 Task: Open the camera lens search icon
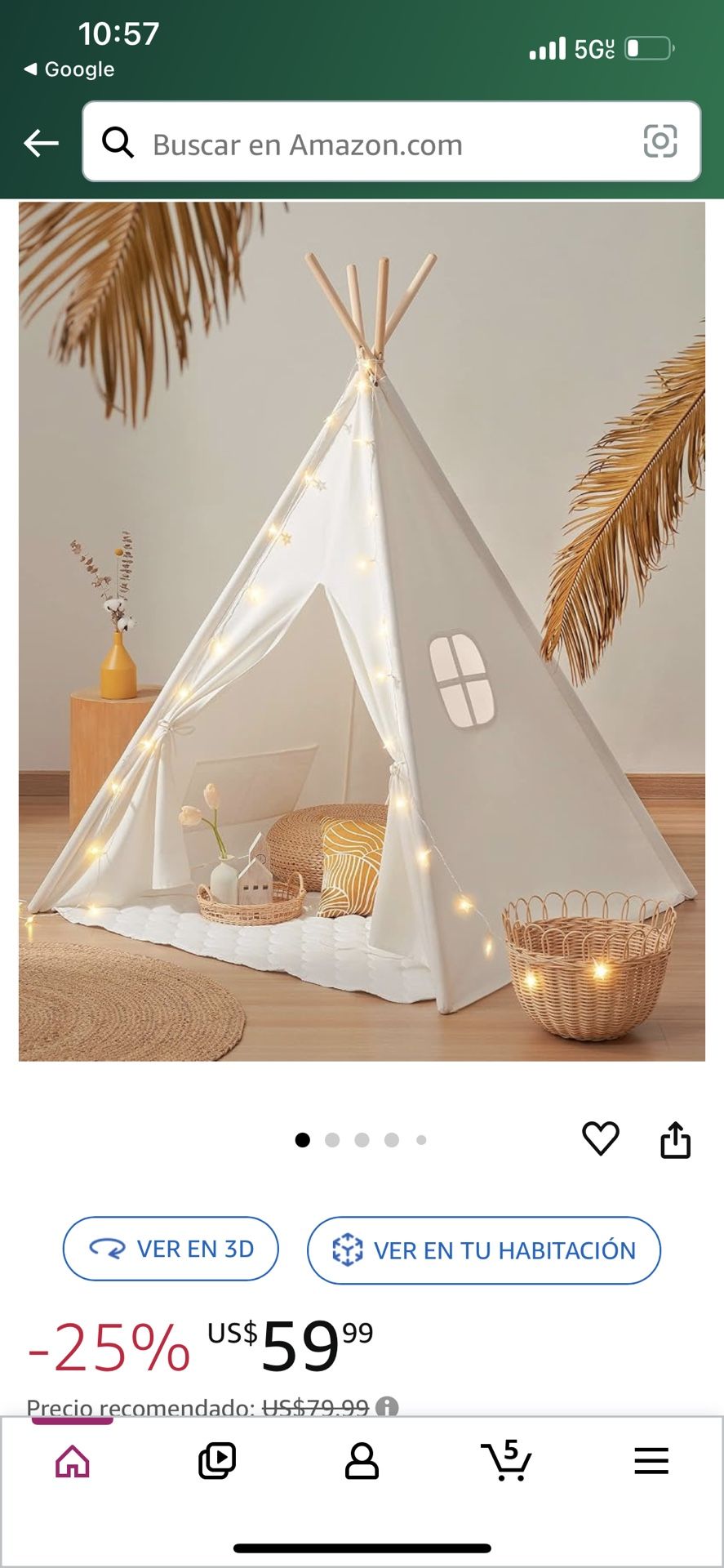coord(660,141)
